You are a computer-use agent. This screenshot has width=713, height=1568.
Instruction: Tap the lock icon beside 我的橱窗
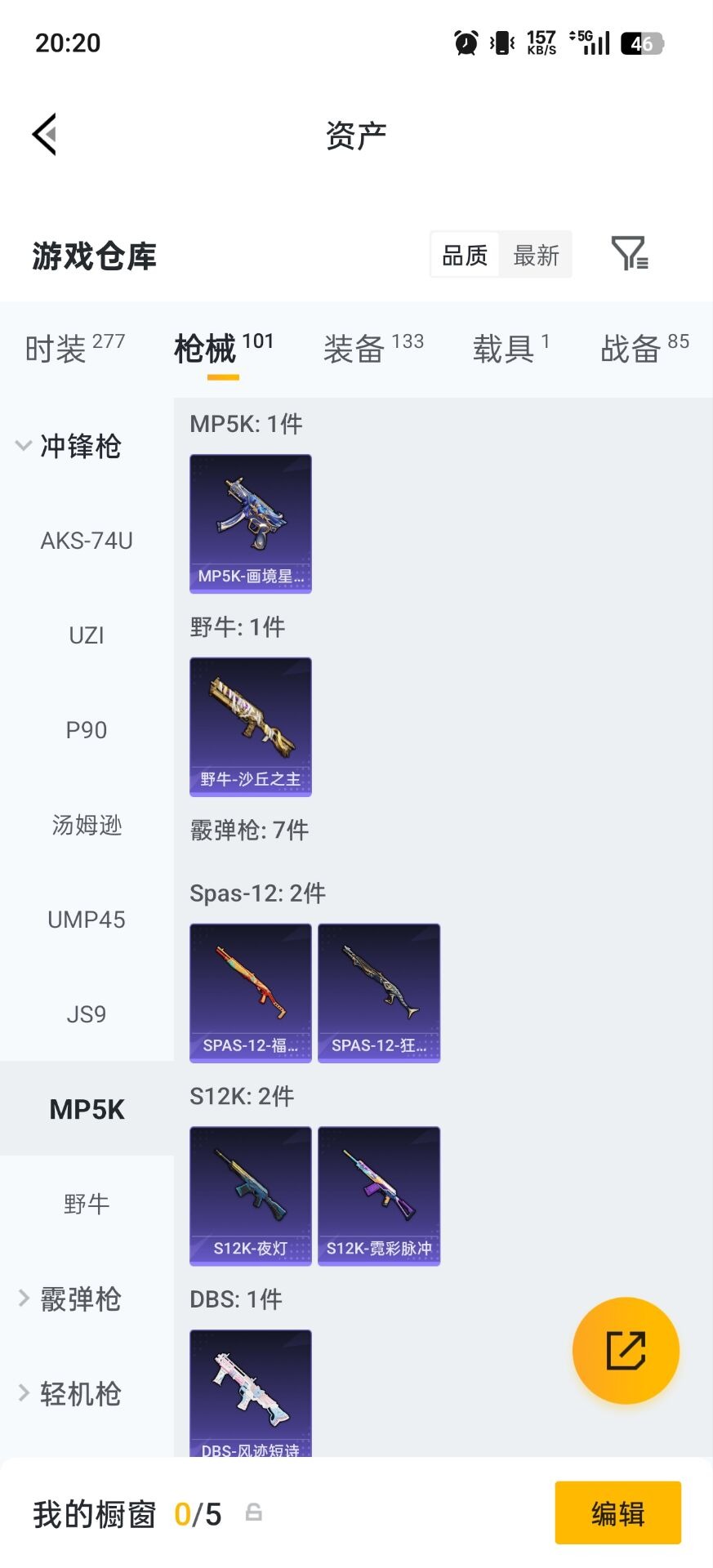coord(254,1512)
